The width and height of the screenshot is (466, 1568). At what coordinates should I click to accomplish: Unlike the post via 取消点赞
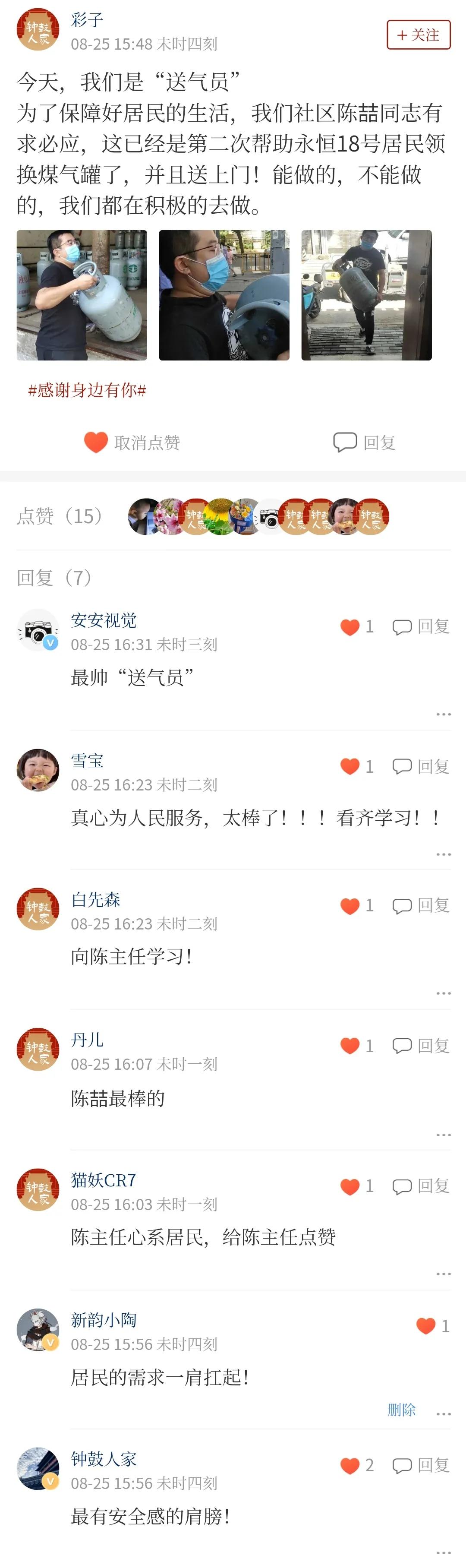coord(132,443)
